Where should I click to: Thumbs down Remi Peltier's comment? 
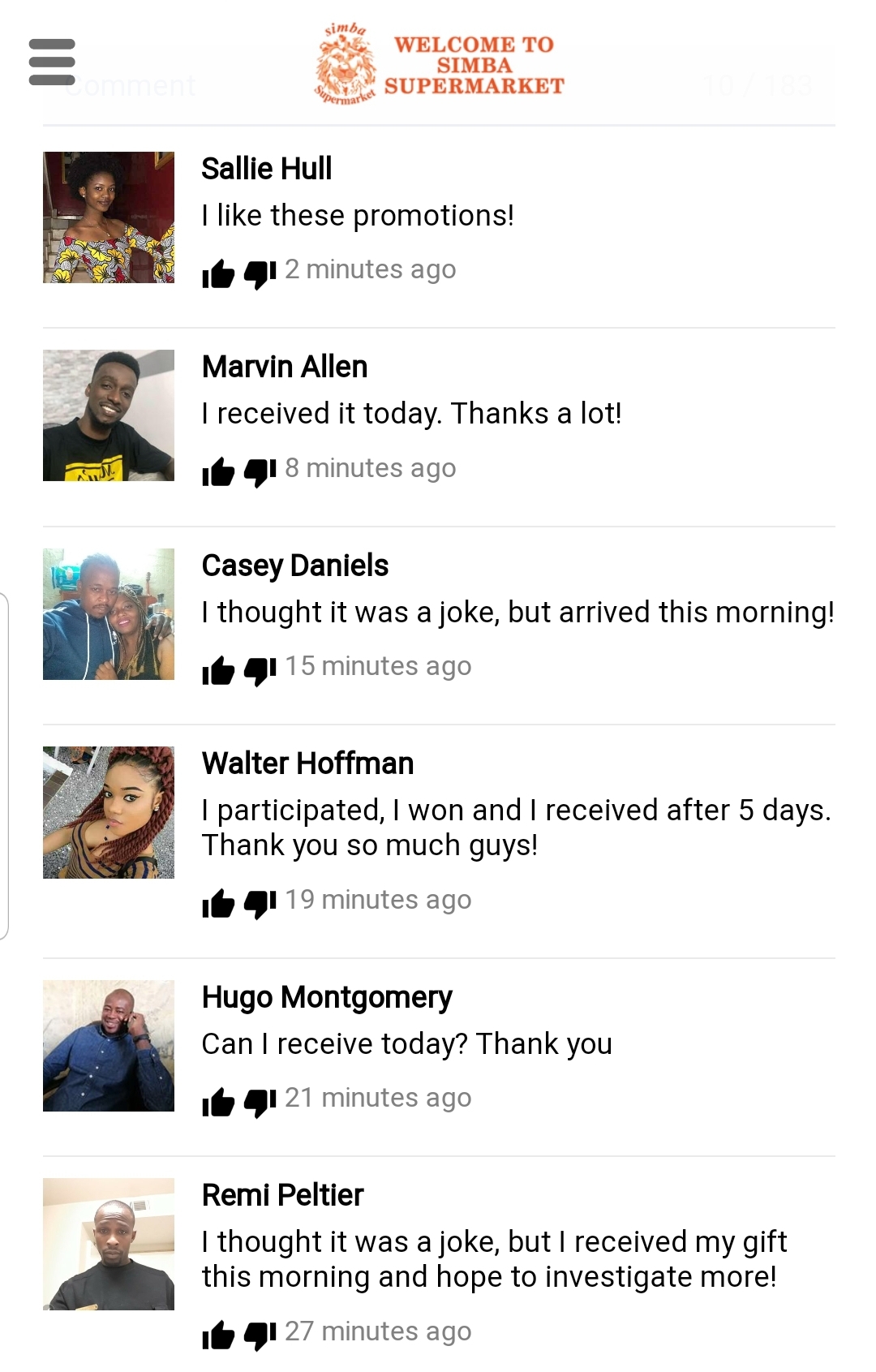(260, 1335)
